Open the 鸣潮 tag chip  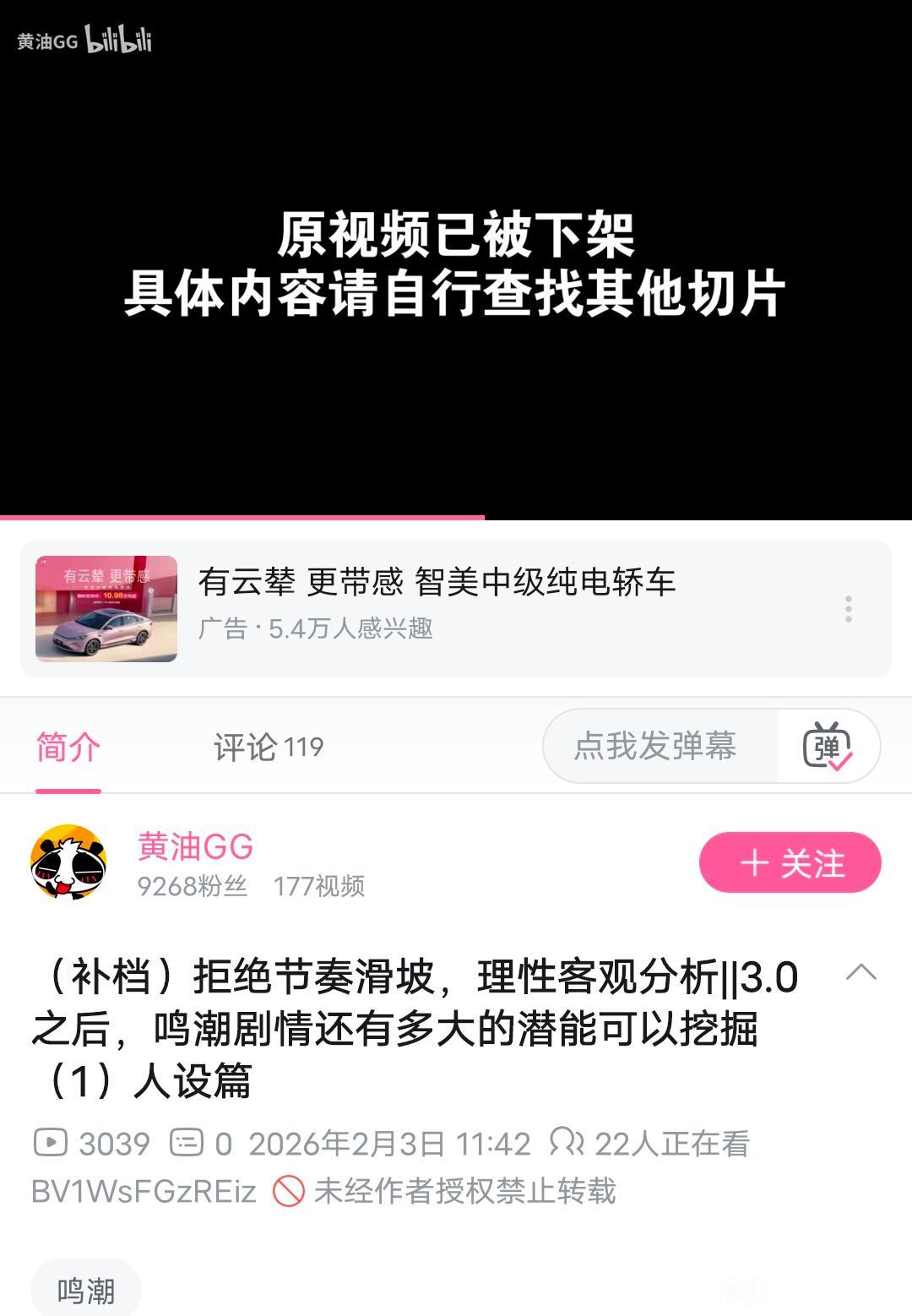85,1290
